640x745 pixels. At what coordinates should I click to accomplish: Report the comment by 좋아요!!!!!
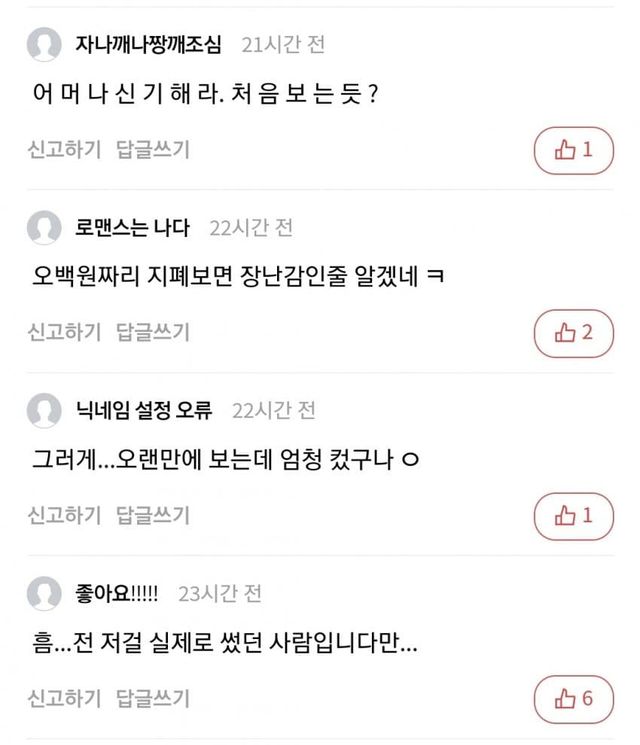(x=64, y=698)
